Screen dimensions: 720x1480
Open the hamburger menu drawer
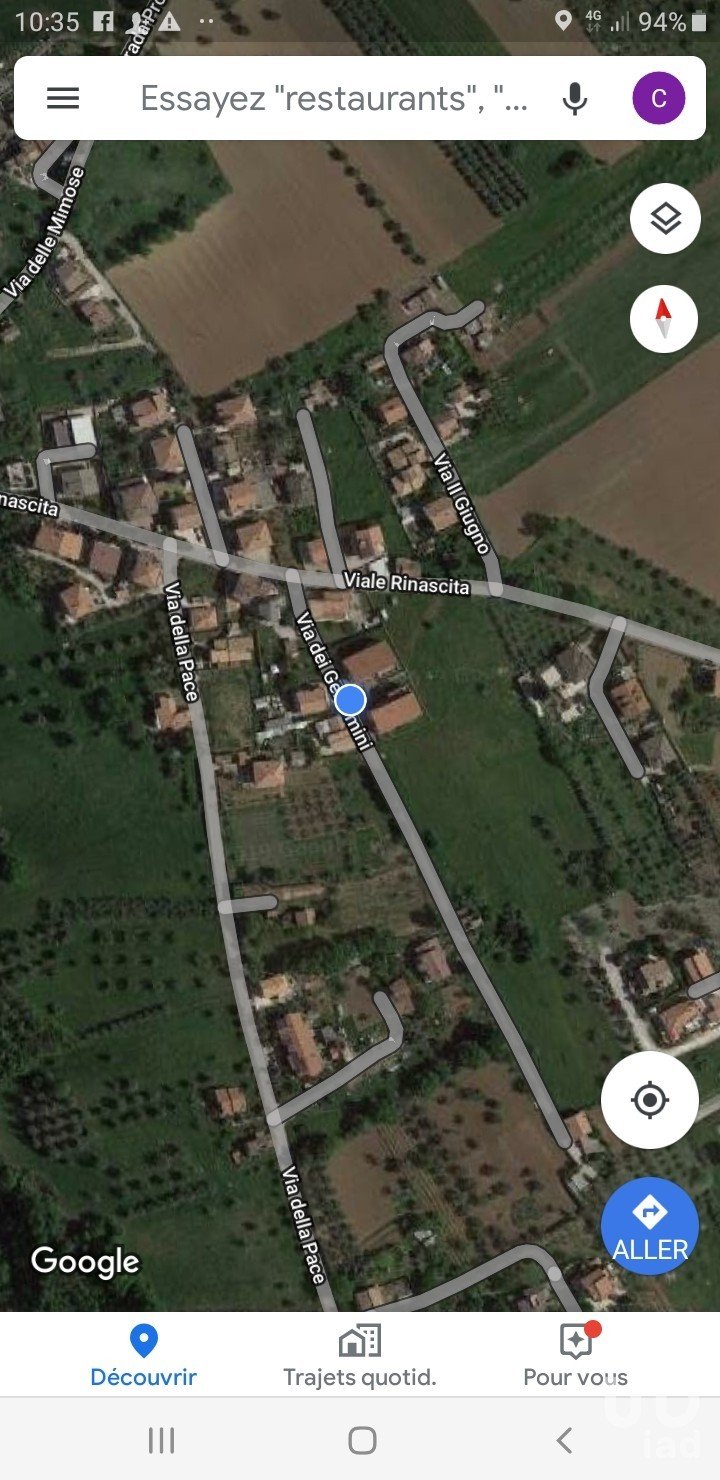pos(63,98)
